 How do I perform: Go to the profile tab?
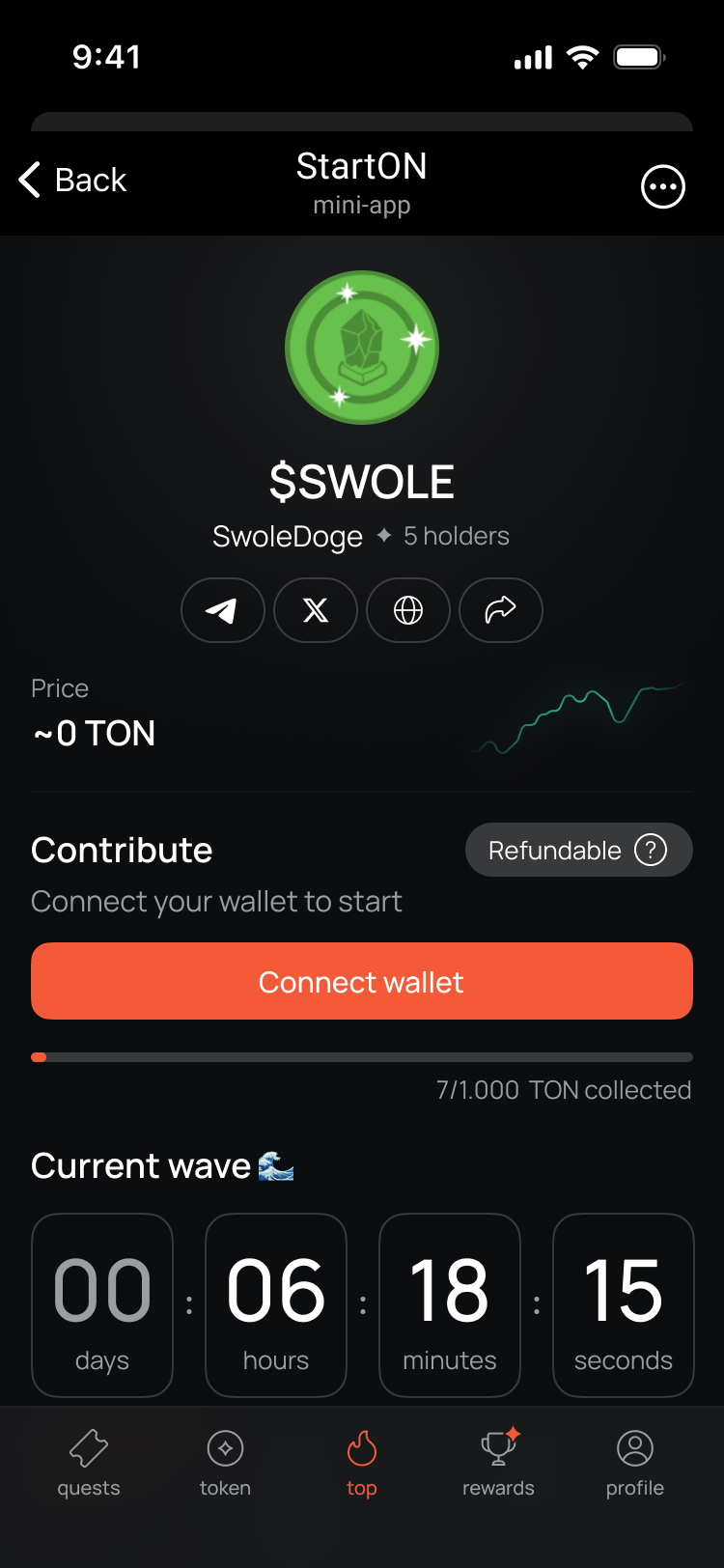click(x=635, y=1462)
